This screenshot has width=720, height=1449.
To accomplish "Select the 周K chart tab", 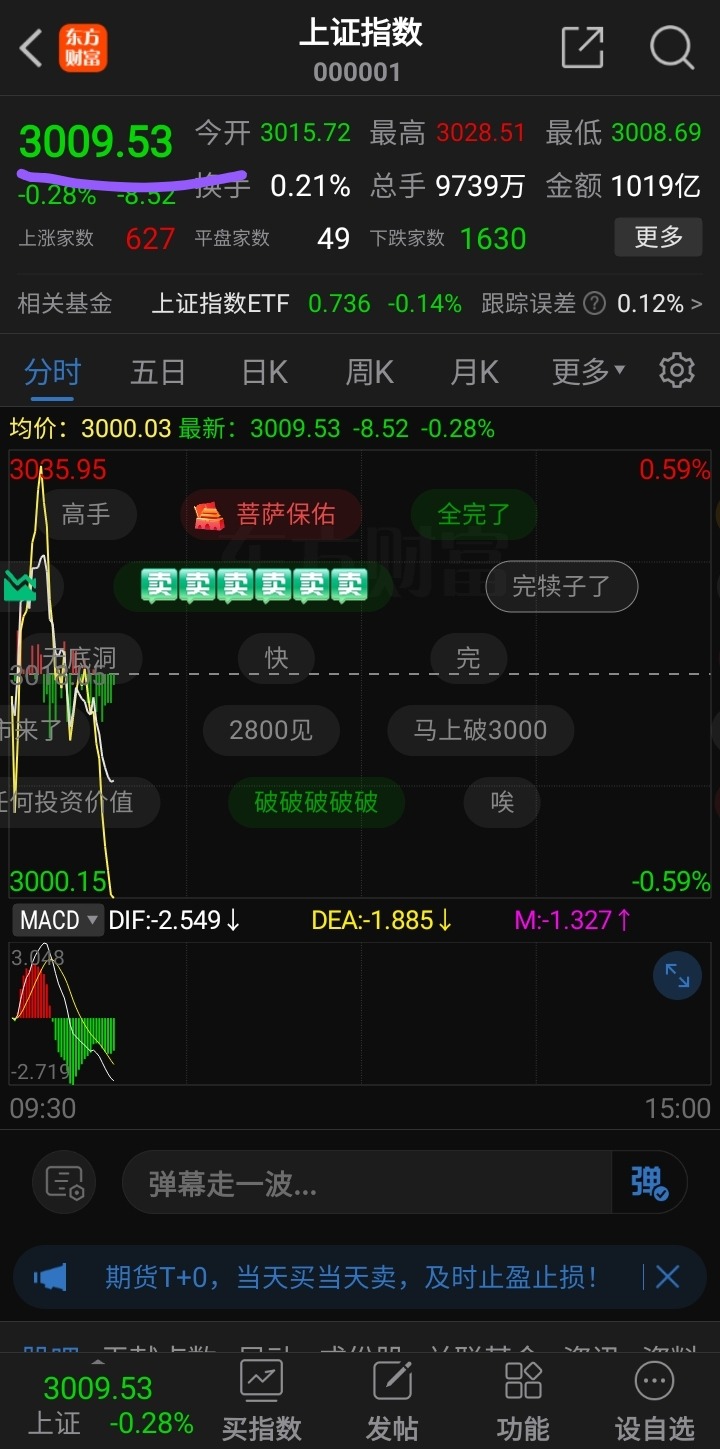I will coord(369,373).
